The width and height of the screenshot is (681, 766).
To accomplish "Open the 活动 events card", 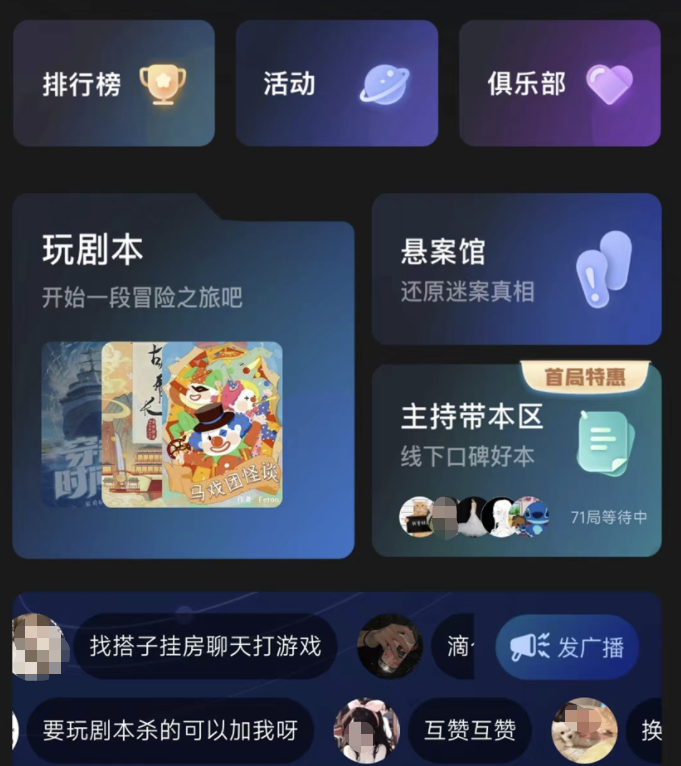I will point(336,84).
